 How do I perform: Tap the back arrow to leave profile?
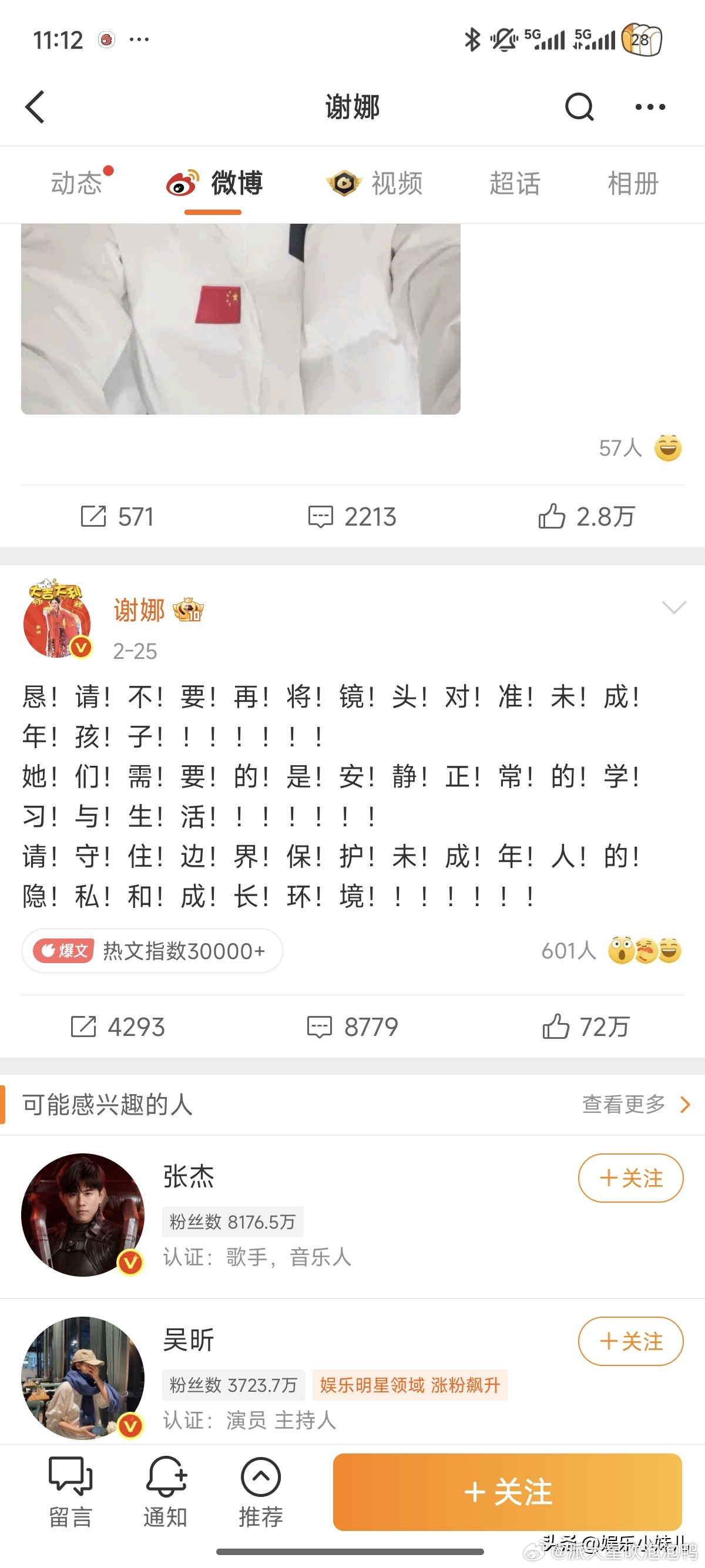coord(35,107)
